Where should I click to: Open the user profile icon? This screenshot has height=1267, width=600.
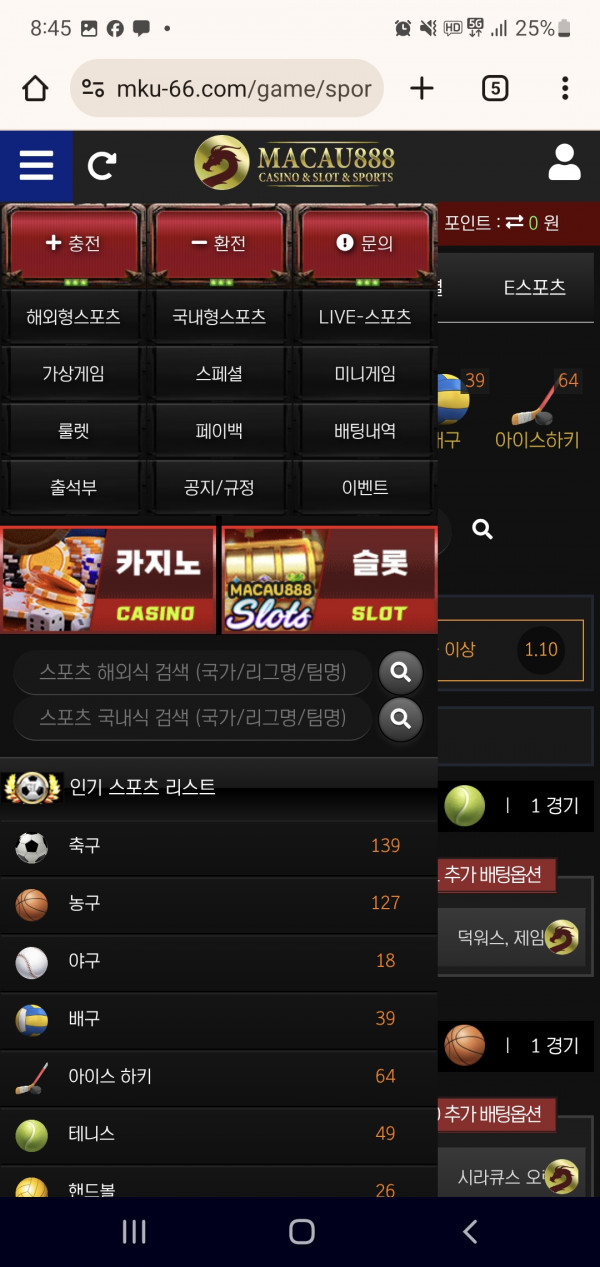(564, 163)
